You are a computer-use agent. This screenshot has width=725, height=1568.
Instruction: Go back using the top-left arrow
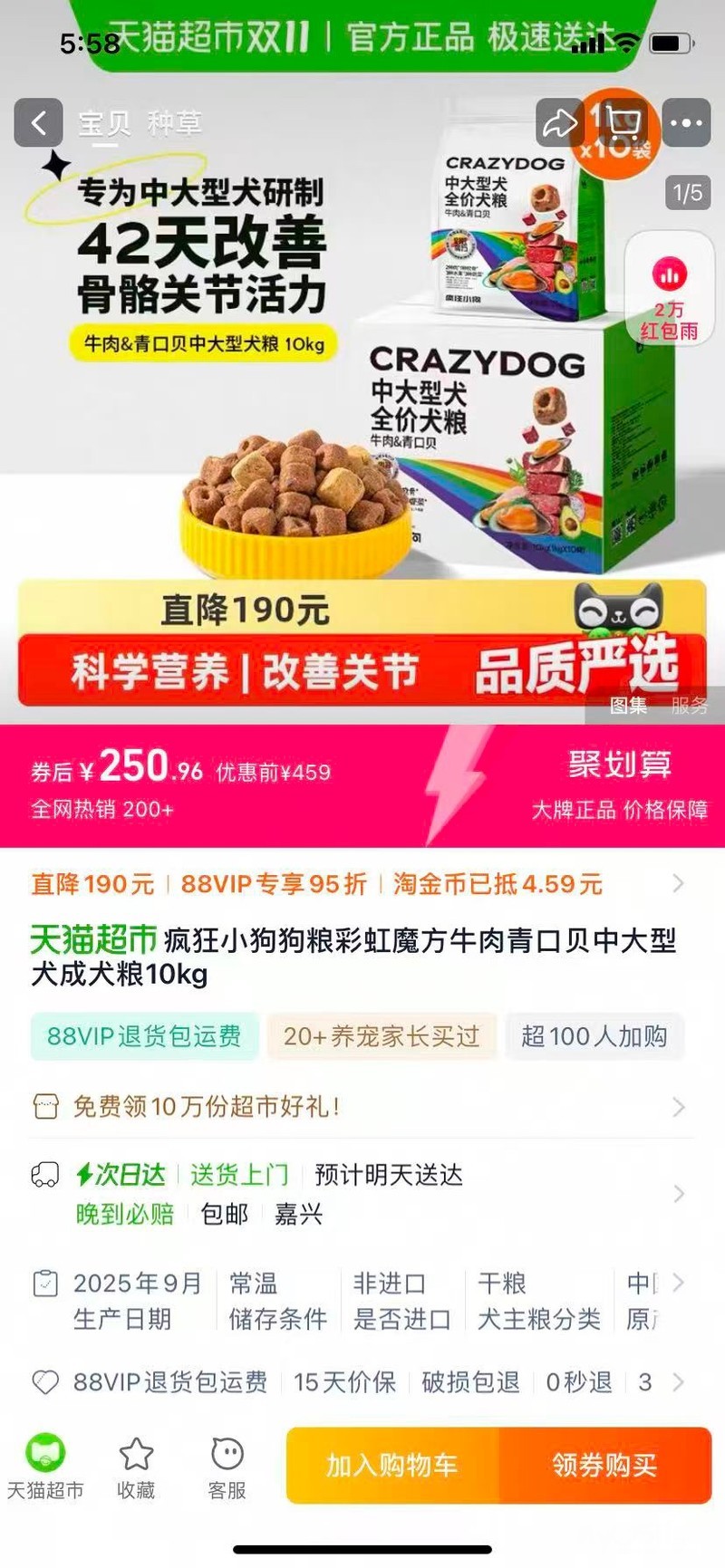click(x=38, y=123)
